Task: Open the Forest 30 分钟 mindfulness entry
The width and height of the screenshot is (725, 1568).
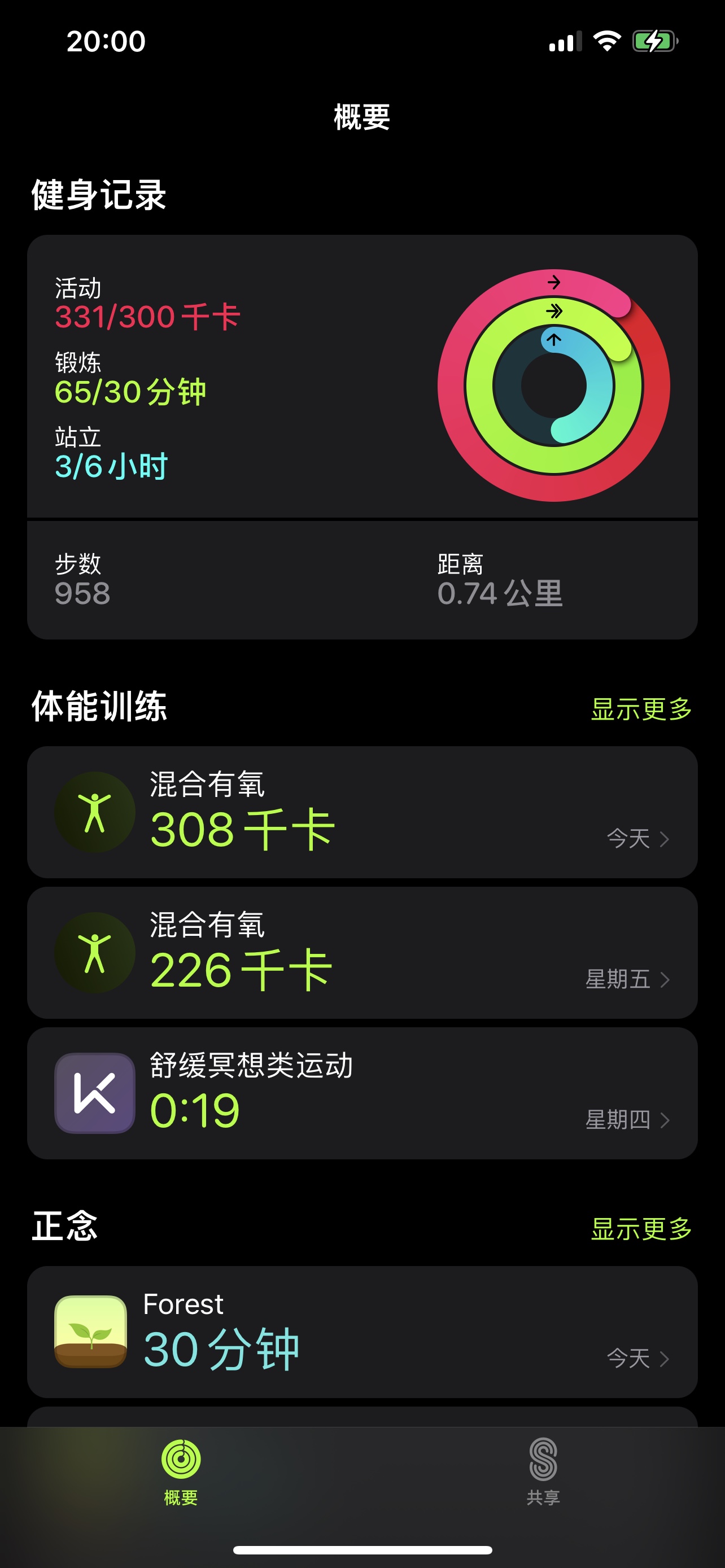Action: click(x=362, y=1332)
